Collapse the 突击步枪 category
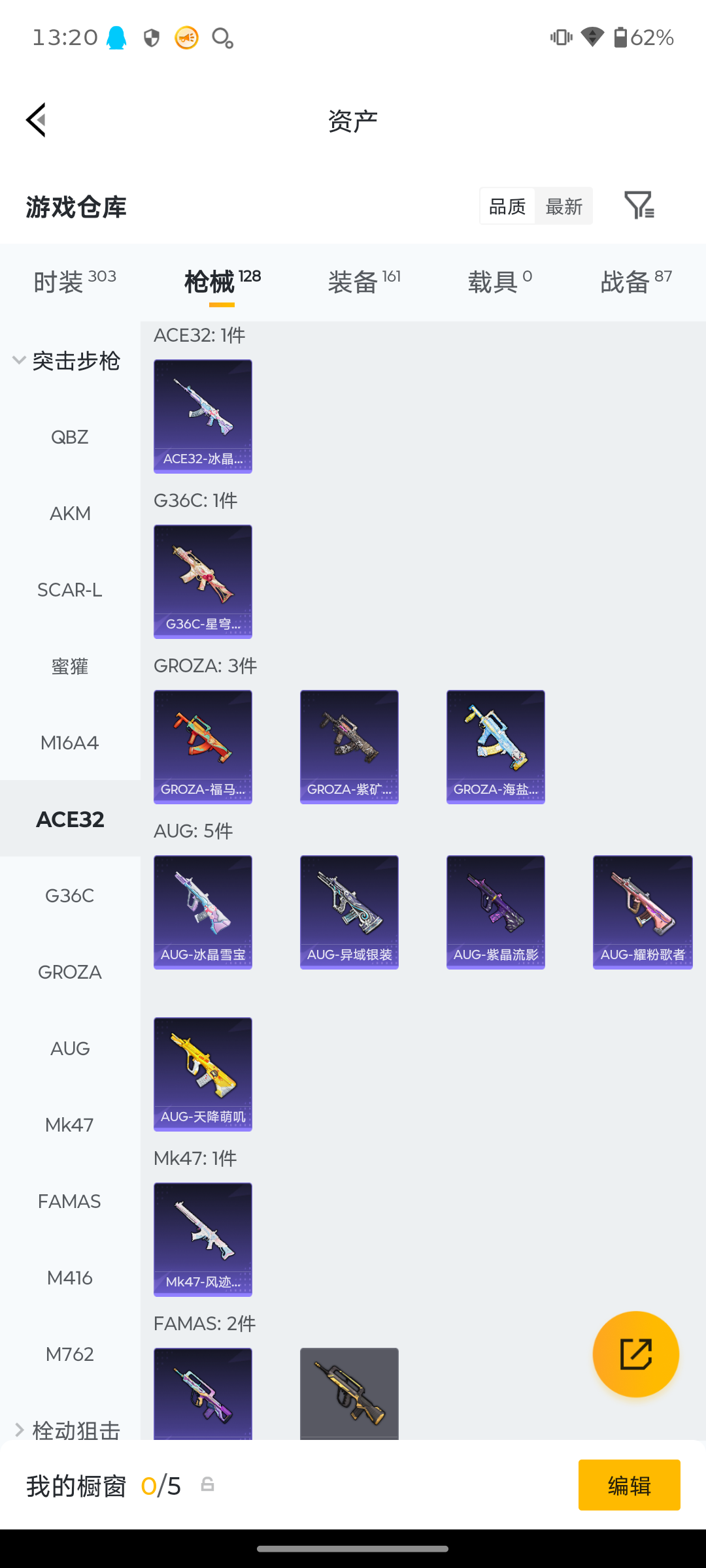706x1568 pixels. tap(67, 361)
